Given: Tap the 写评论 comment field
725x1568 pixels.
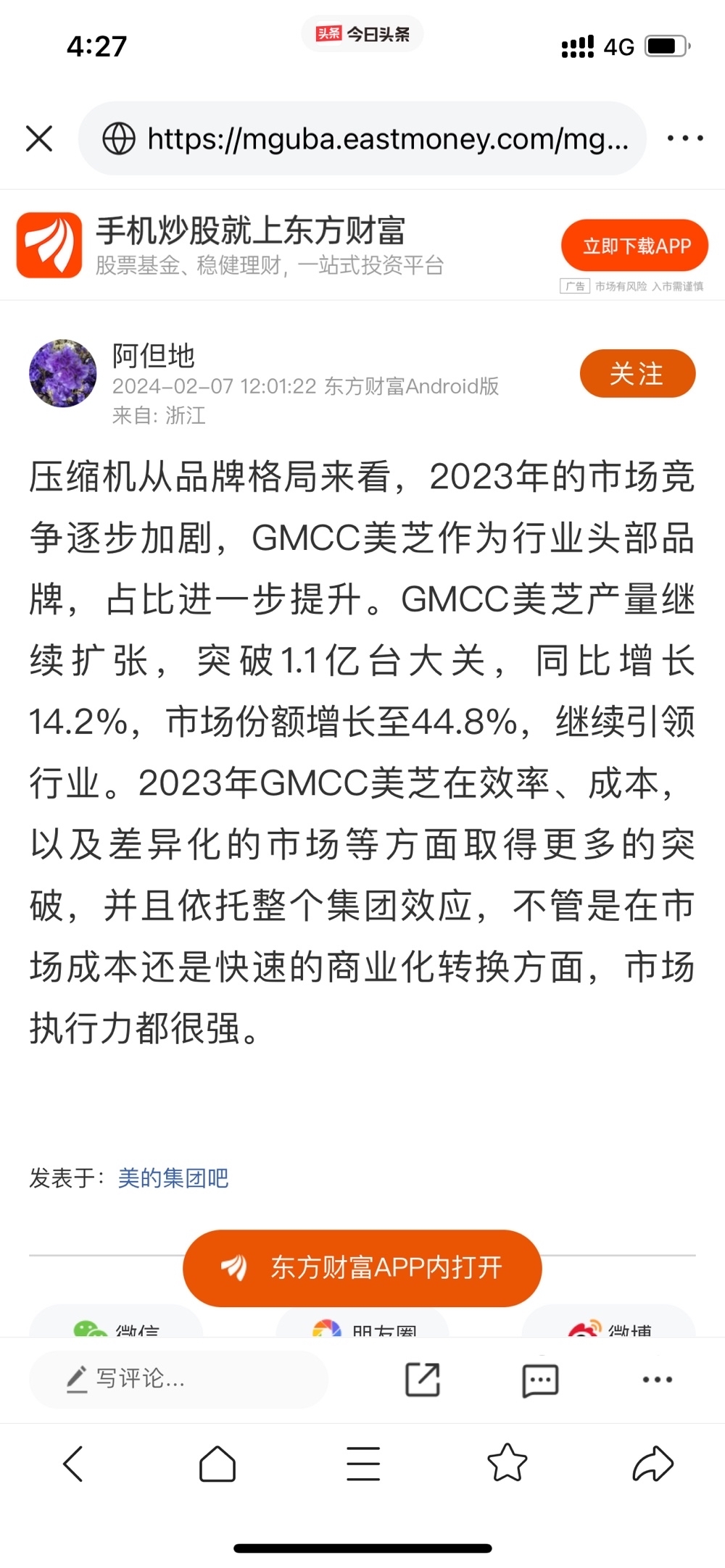Looking at the screenshot, I should [178, 1379].
